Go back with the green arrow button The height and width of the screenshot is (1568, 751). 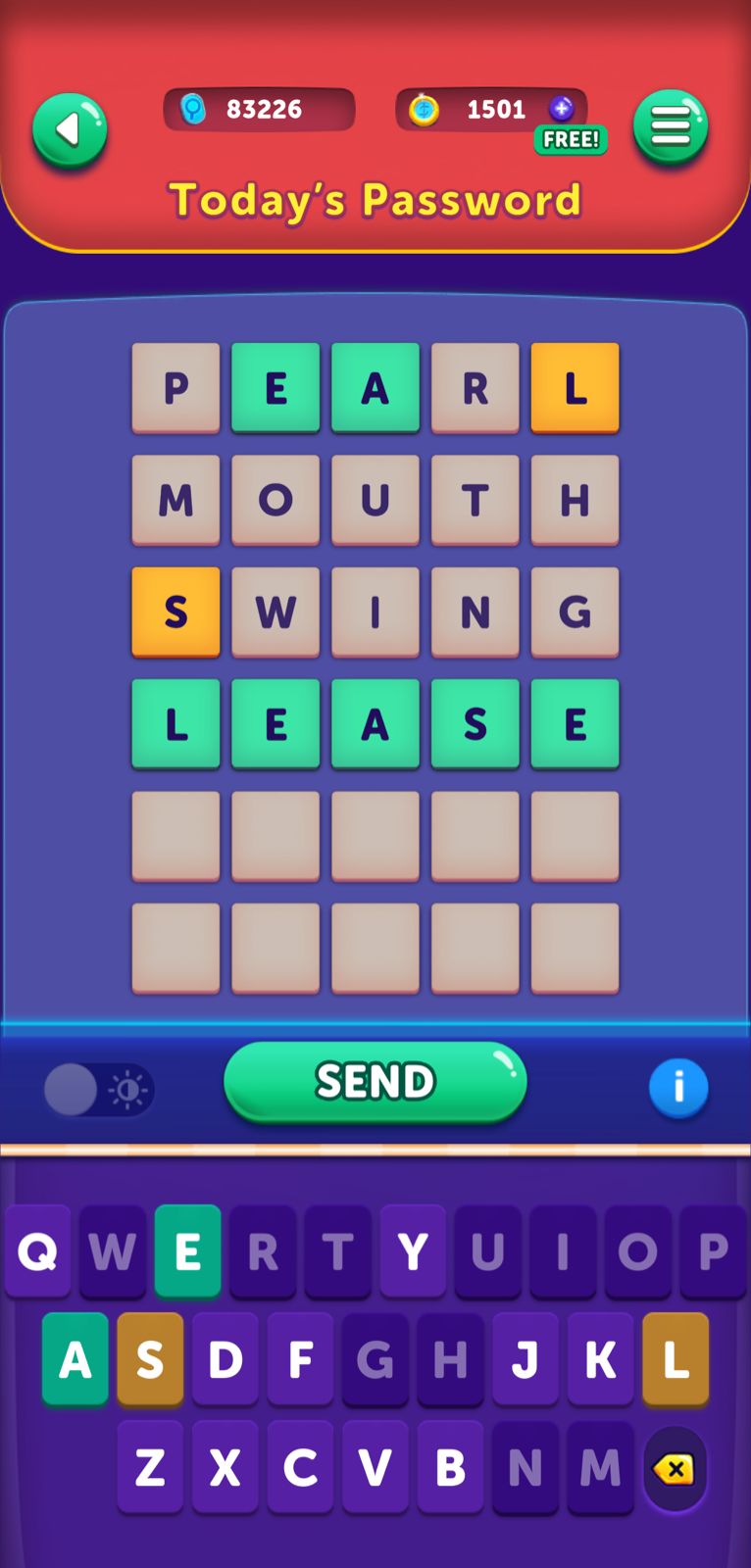70,130
